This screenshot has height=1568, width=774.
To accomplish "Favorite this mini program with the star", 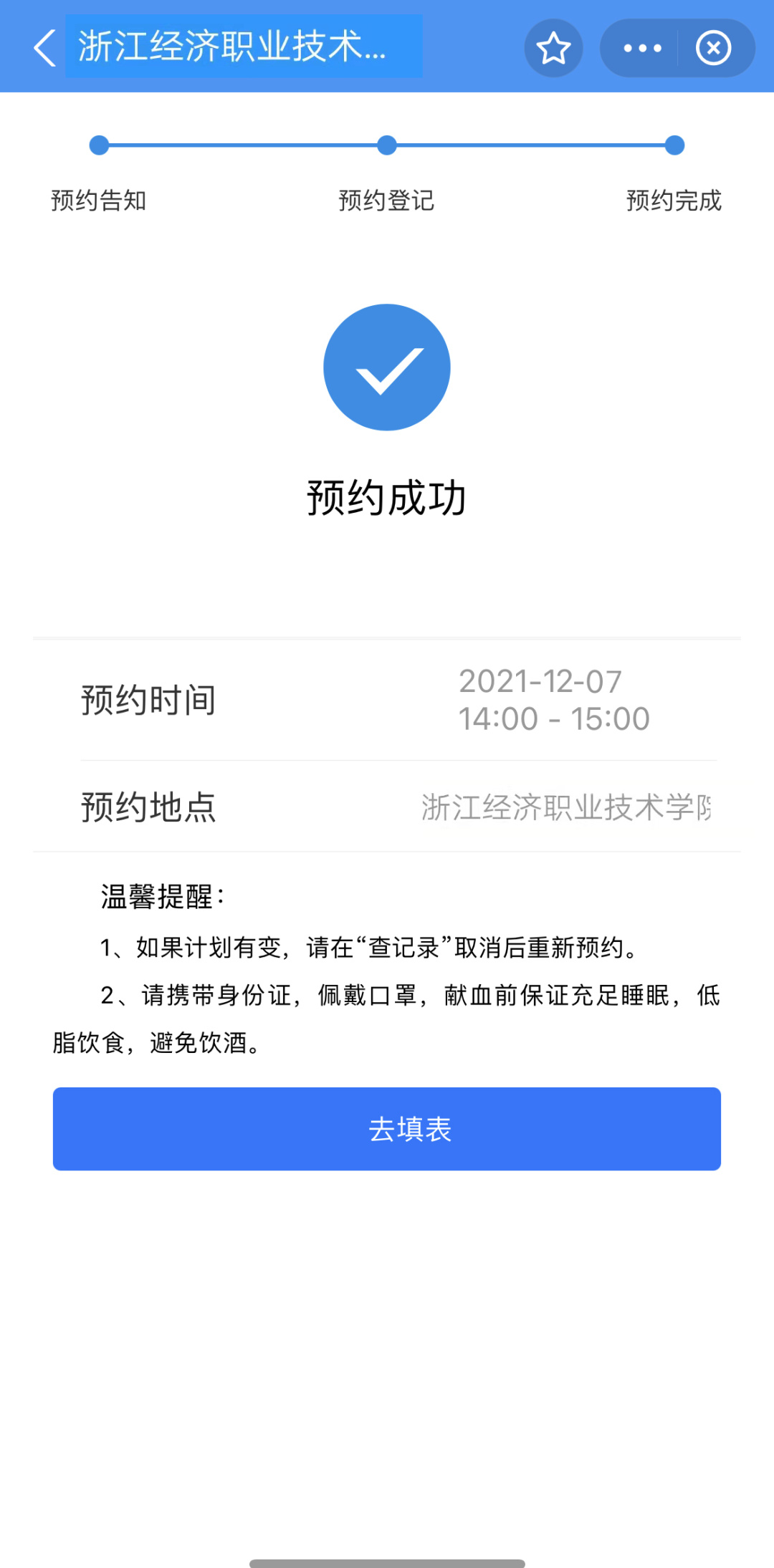I will [553, 48].
